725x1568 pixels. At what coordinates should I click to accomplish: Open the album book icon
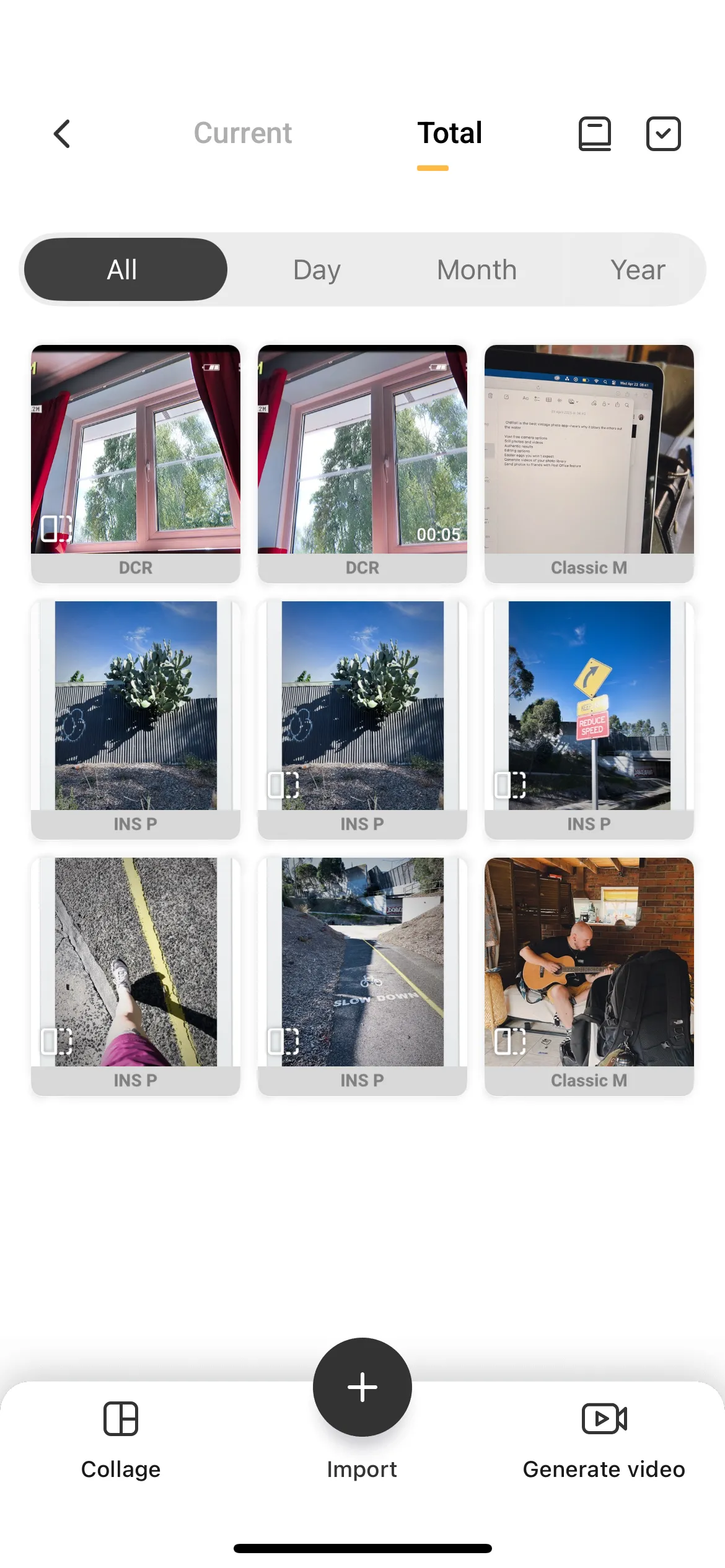594,134
